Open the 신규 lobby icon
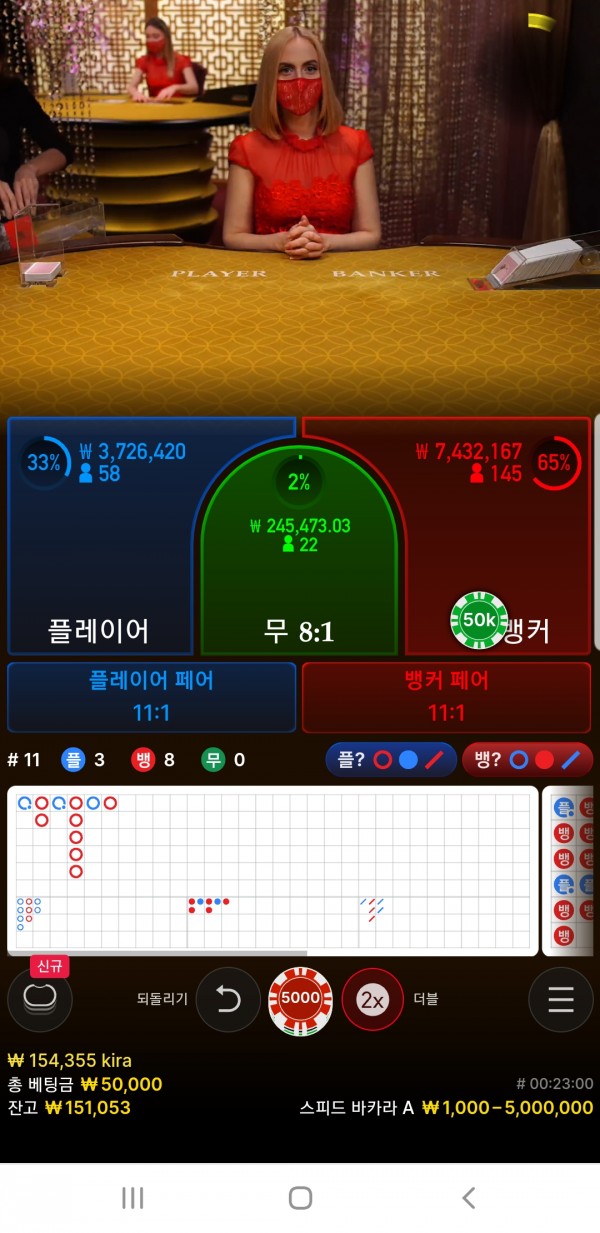Image resolution: width=600 pixels, height=1233 pixels. 40,997
